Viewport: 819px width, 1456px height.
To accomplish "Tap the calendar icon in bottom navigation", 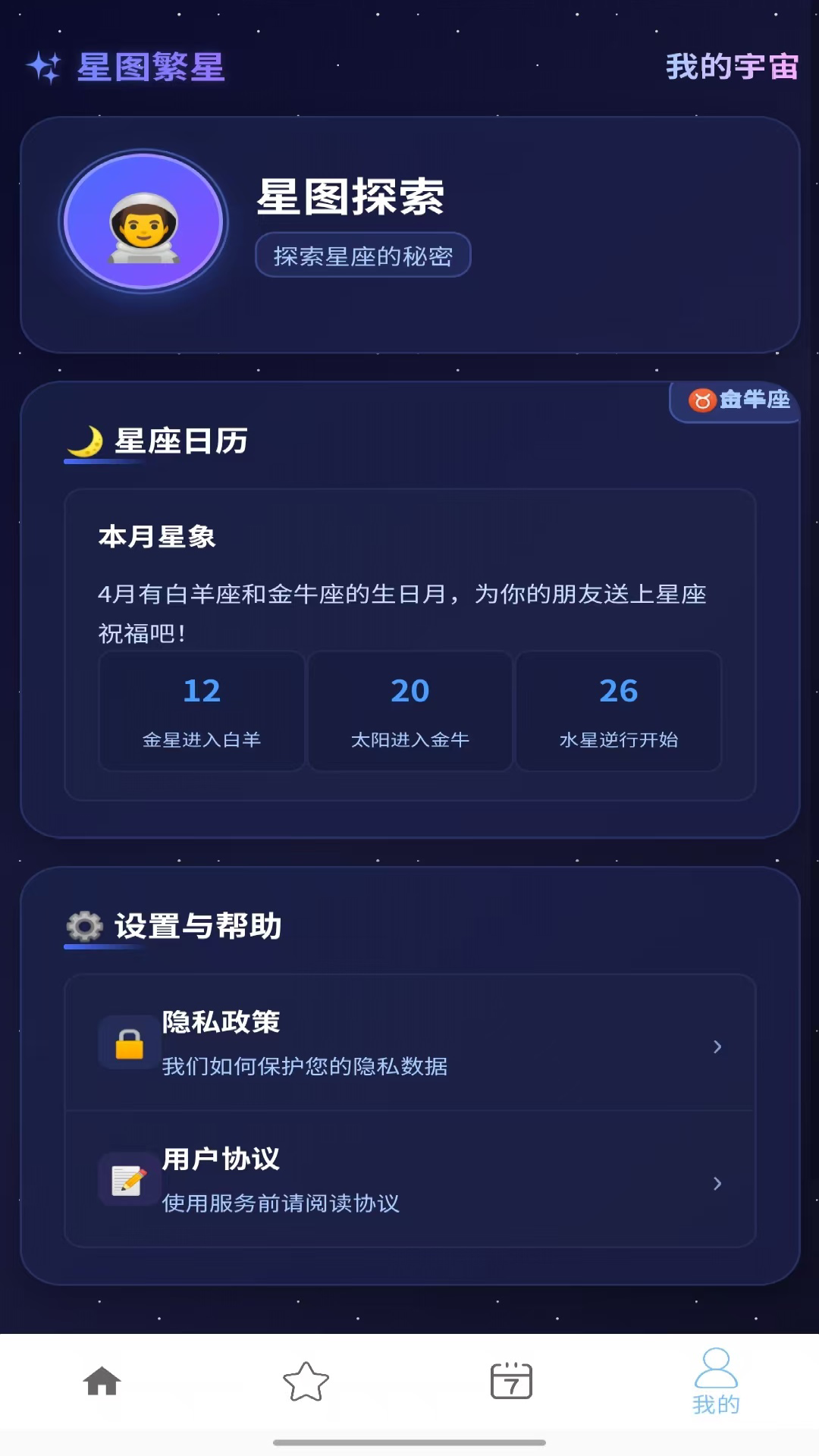I will tap(512, 1382).
